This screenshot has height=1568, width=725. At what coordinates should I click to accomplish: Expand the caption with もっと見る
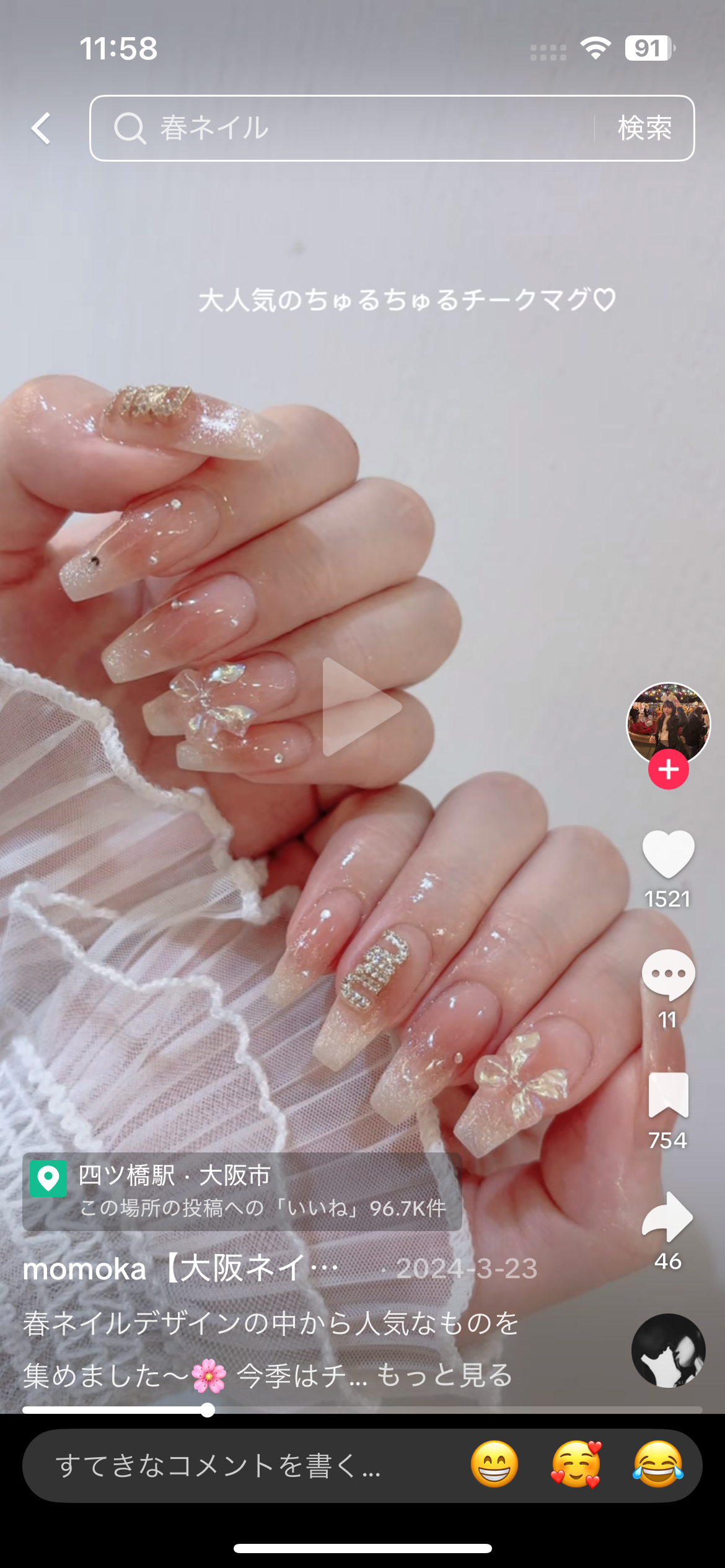[x=444, y=1375]
